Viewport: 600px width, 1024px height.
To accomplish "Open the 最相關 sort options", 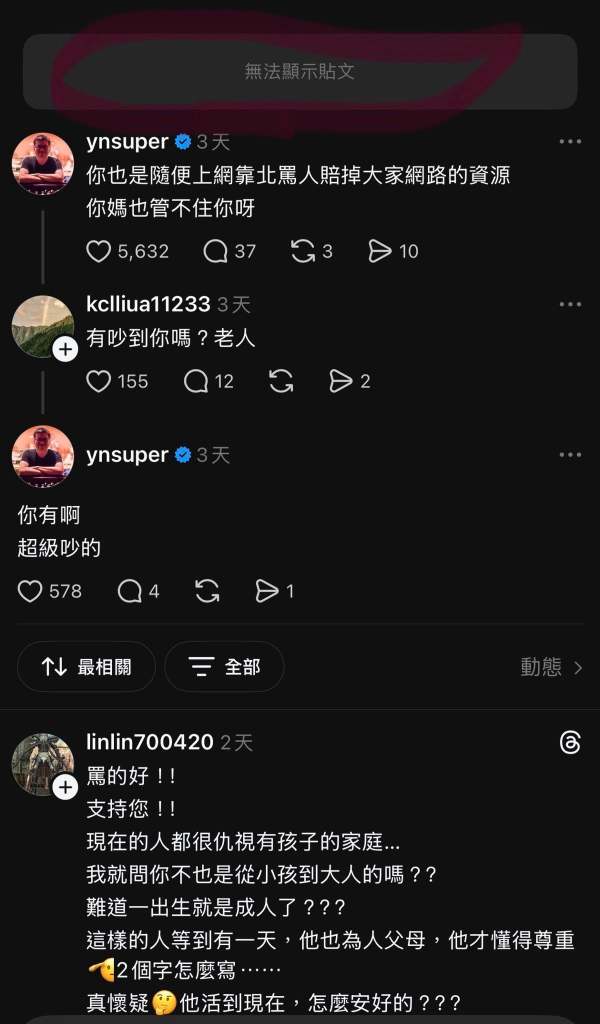I will (87, 667).
